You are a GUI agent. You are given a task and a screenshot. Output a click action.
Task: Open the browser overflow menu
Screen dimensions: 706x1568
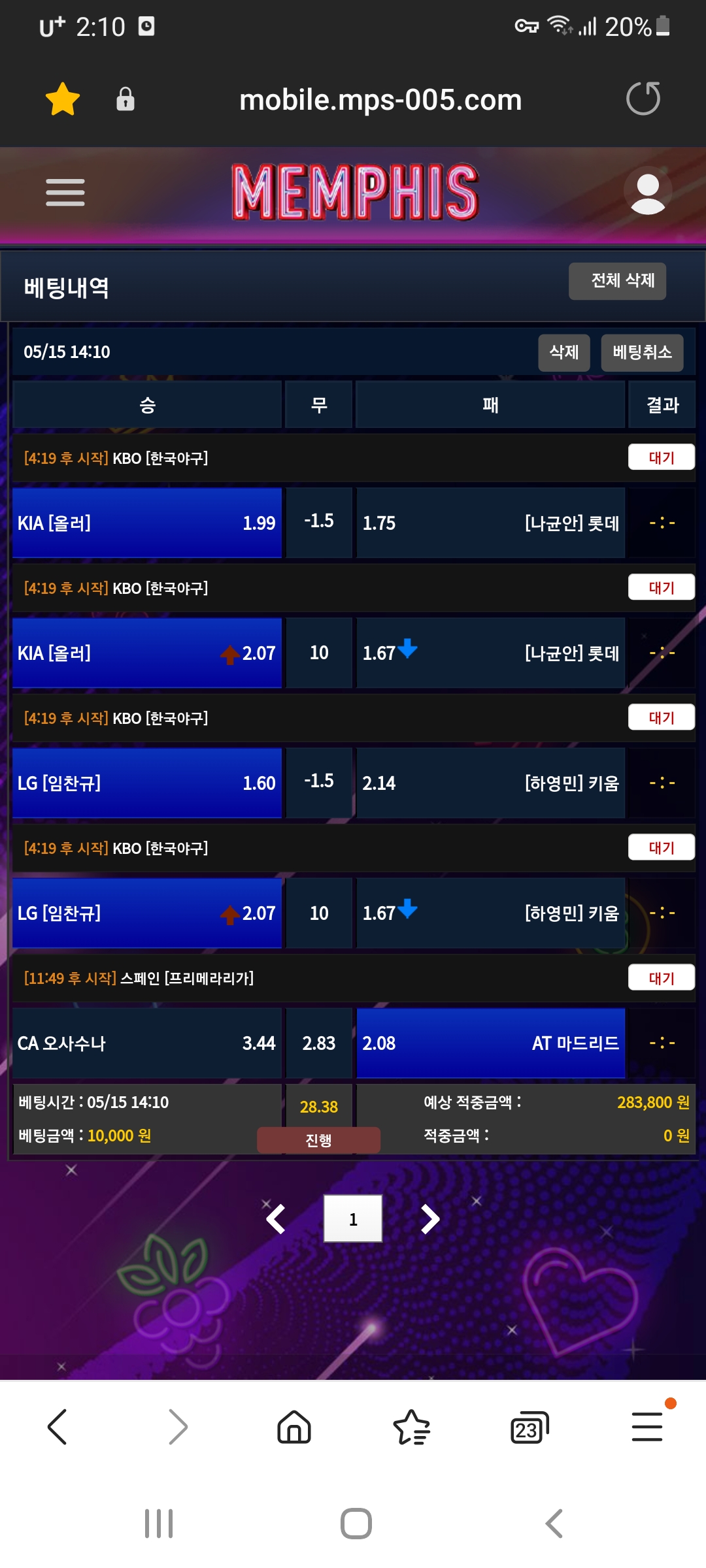click(x=647, y=1427)
